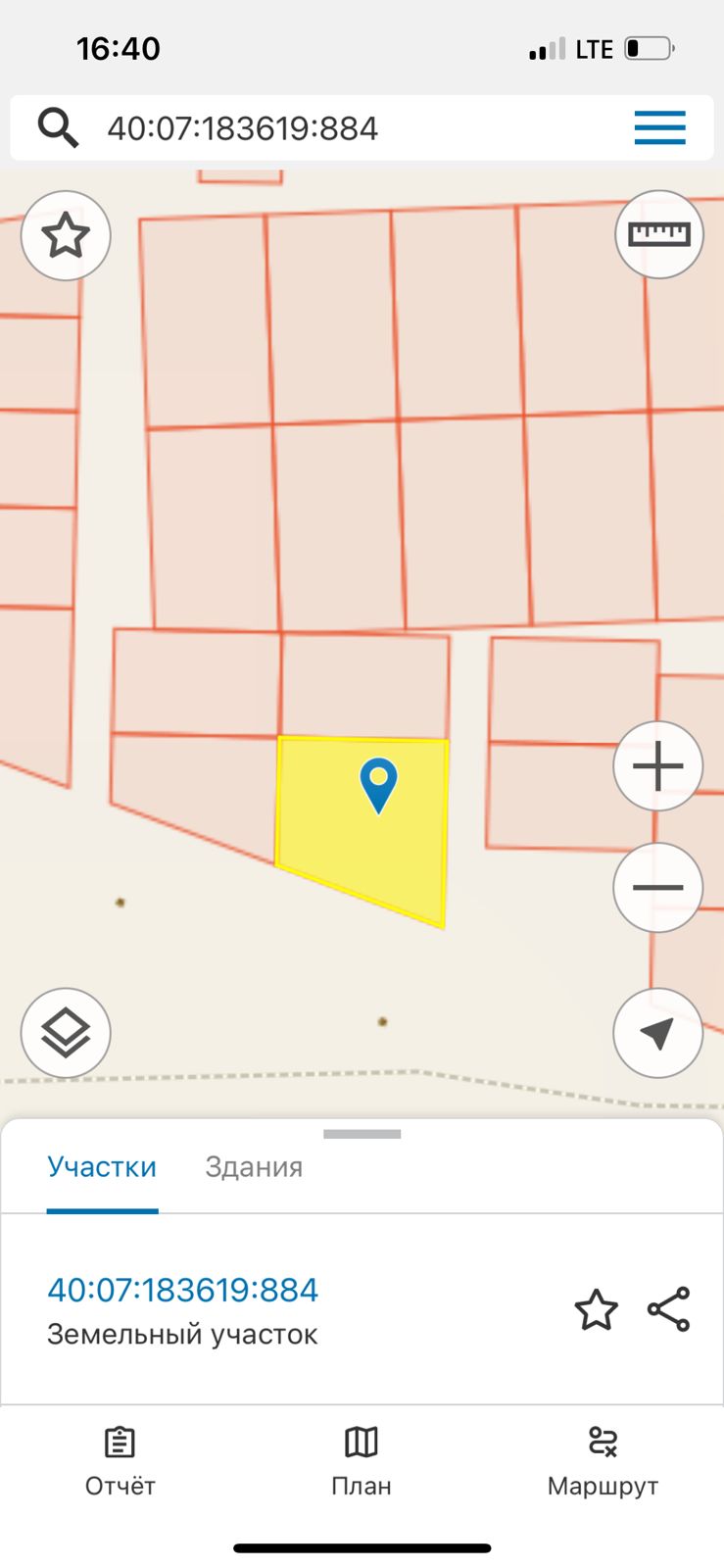The width and height of the screenshot is (724, 1568).
Task: Zoom out with the minus button
Action: [x=658, y=888]
